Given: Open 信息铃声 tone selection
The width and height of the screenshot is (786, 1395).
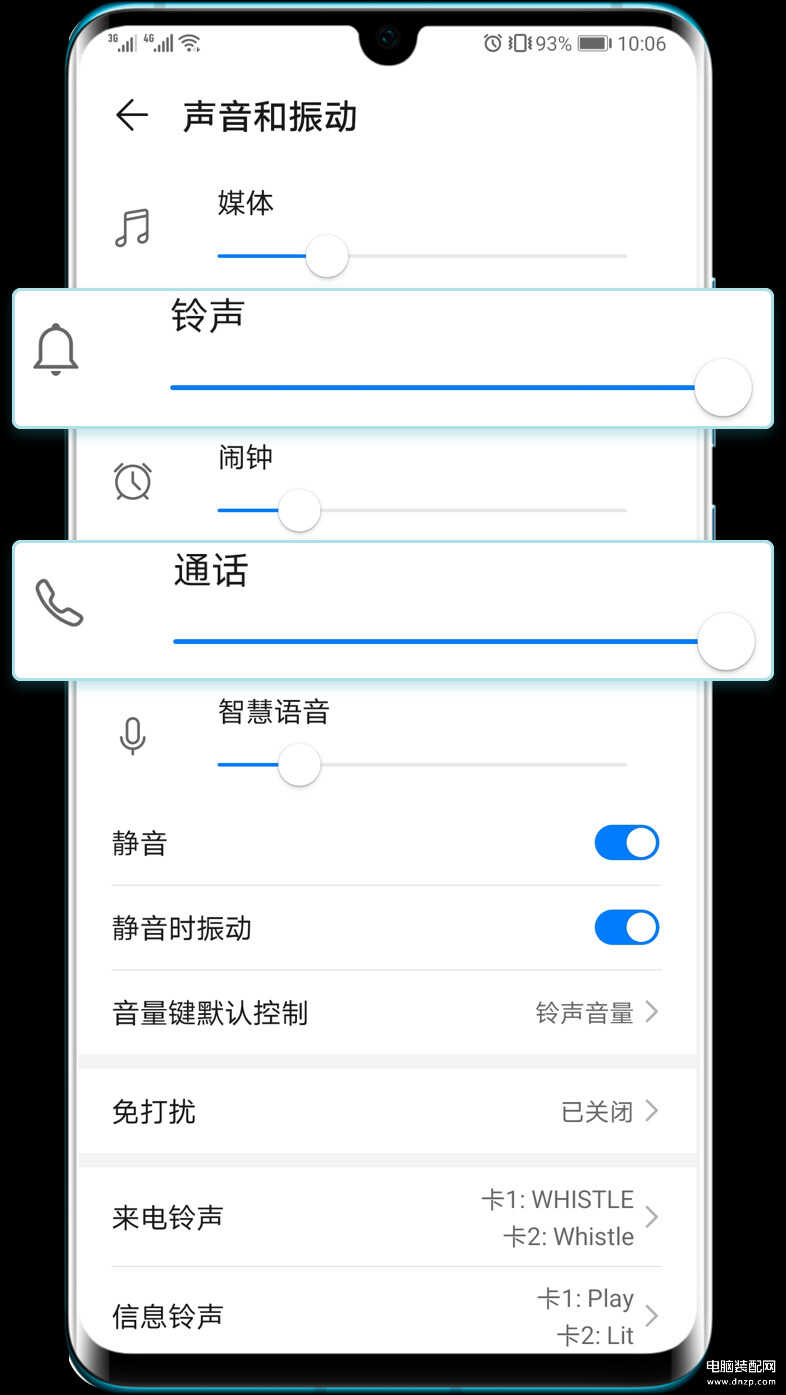Looking at the screenshot, I should coord(387,1315).
